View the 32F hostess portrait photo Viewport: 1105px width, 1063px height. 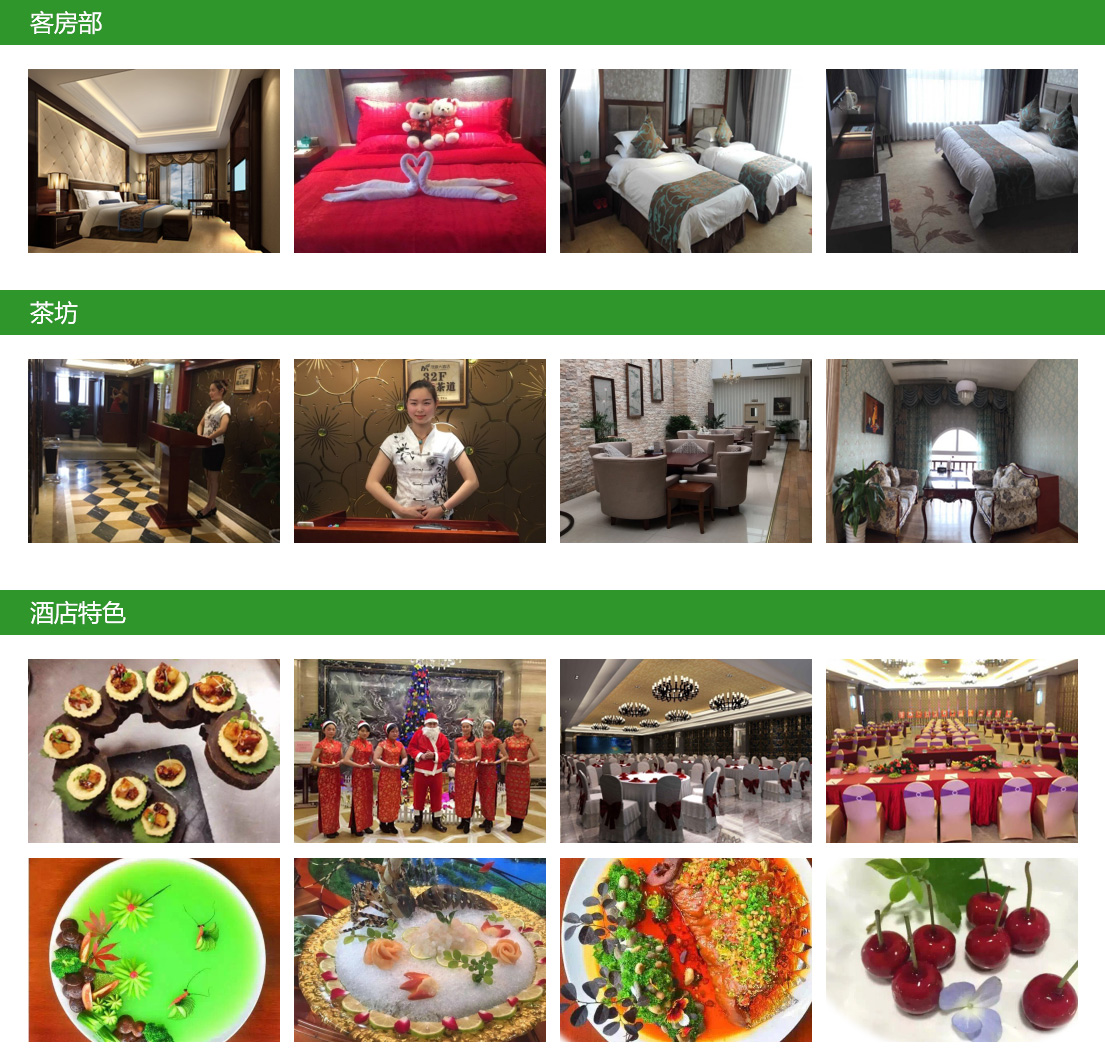(x=420, y=451)
